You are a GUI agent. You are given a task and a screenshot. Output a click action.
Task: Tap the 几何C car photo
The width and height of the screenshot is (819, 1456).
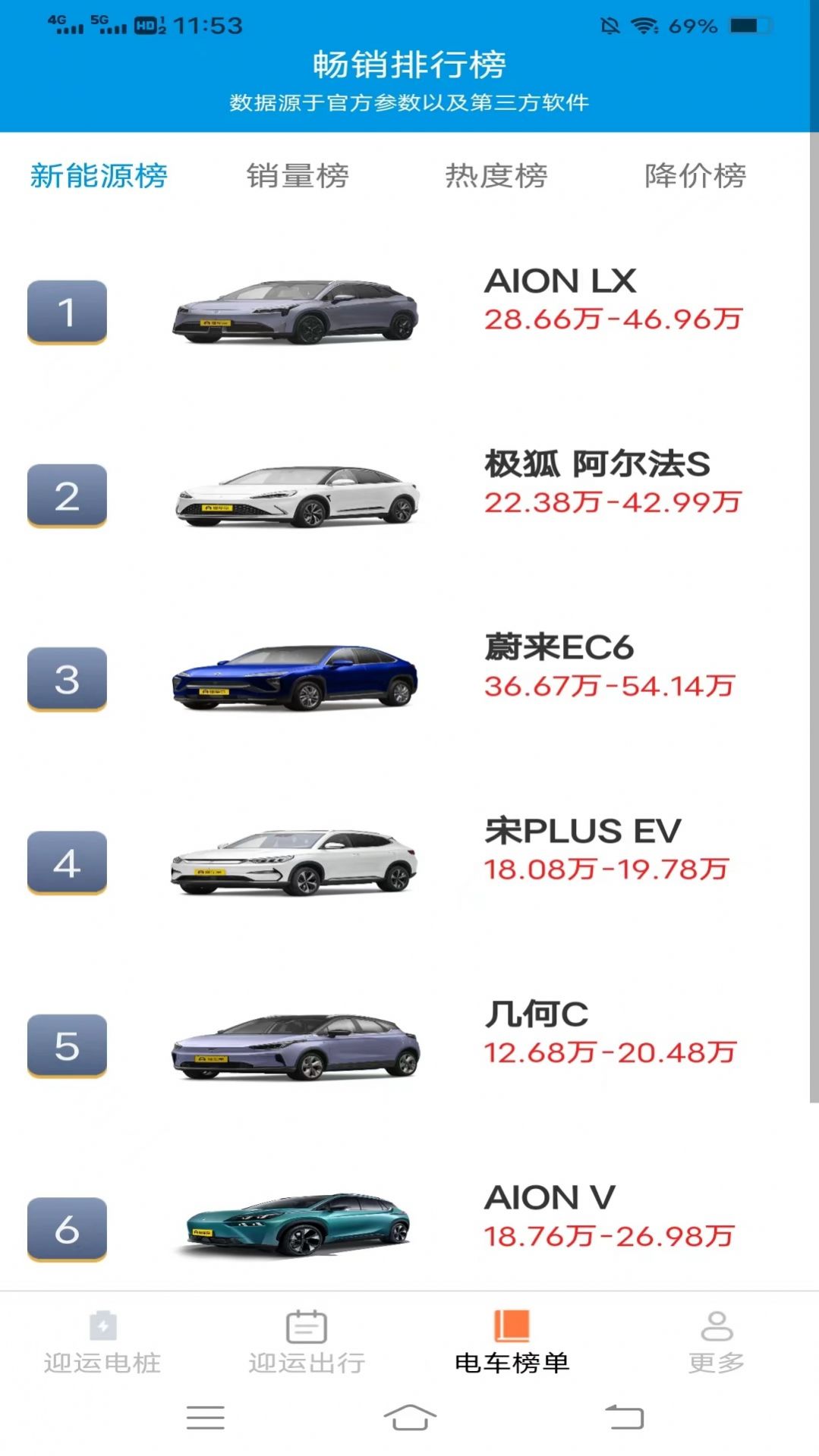click(296, 1047)
